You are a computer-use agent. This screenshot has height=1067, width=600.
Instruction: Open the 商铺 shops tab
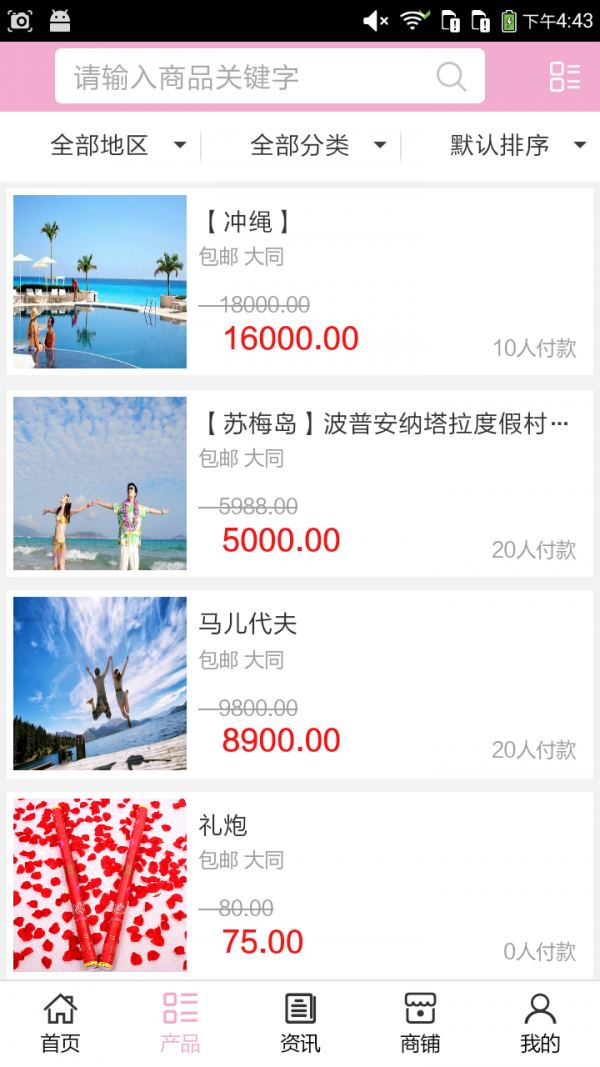tap(420, 1023)
